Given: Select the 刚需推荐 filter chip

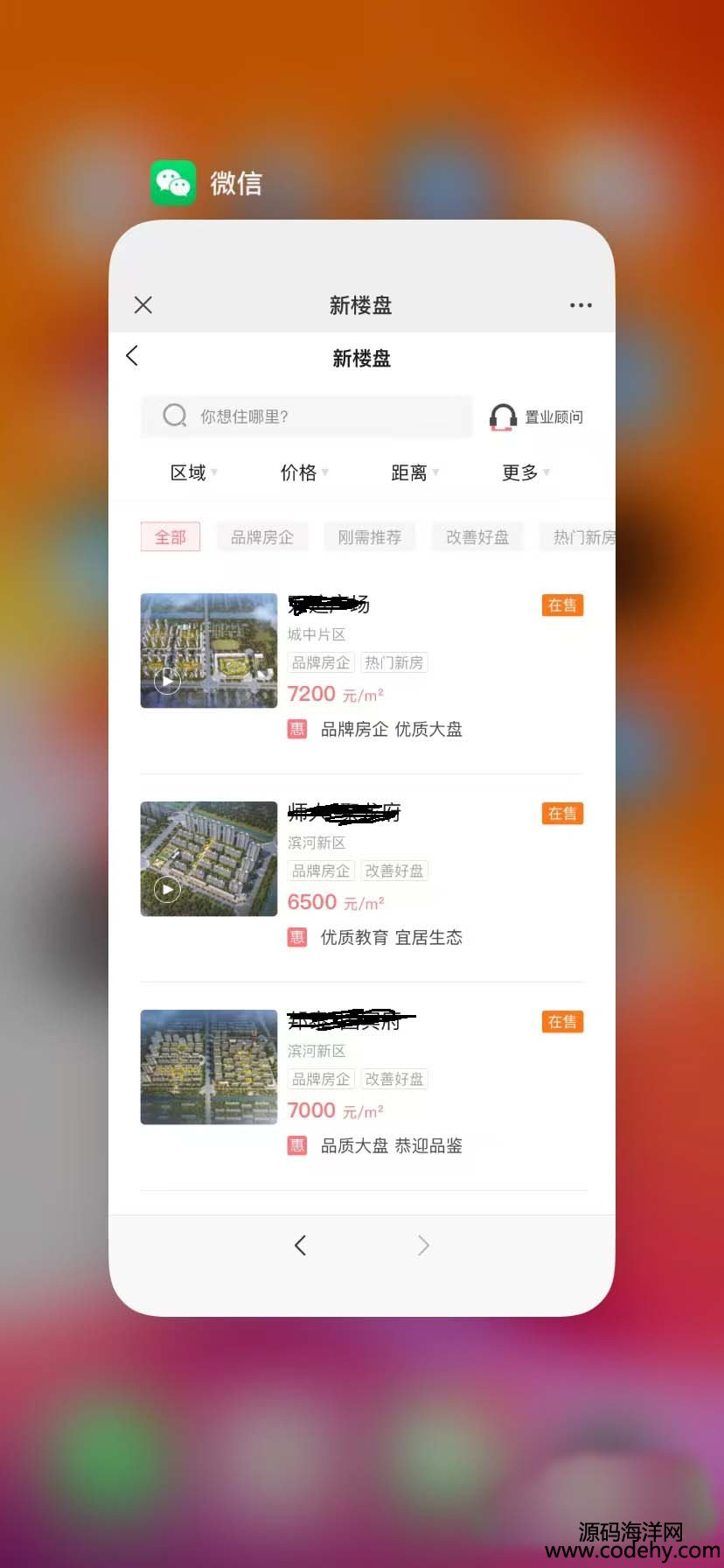Looking at the screenshot, I should 369,537.
